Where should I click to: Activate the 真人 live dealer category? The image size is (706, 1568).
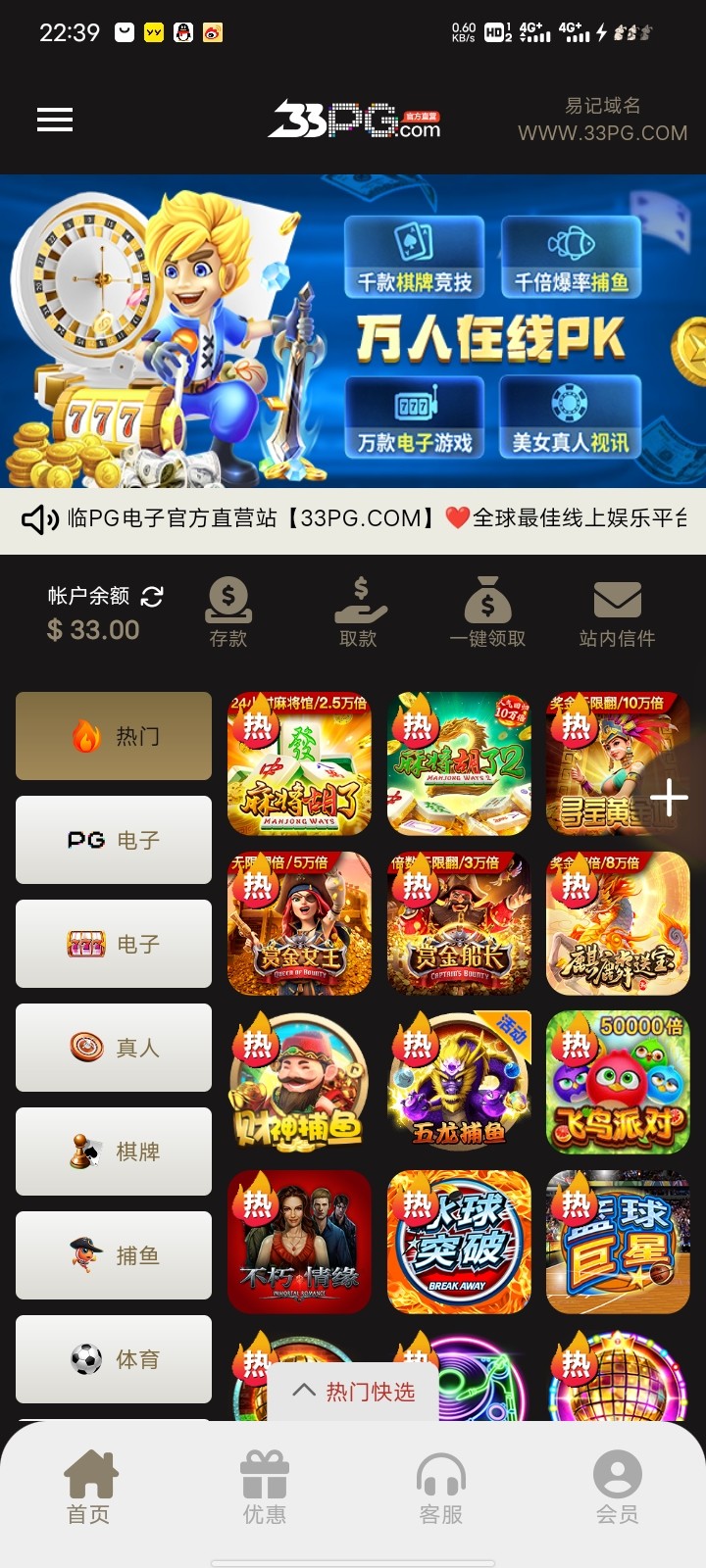(112, 1048)
